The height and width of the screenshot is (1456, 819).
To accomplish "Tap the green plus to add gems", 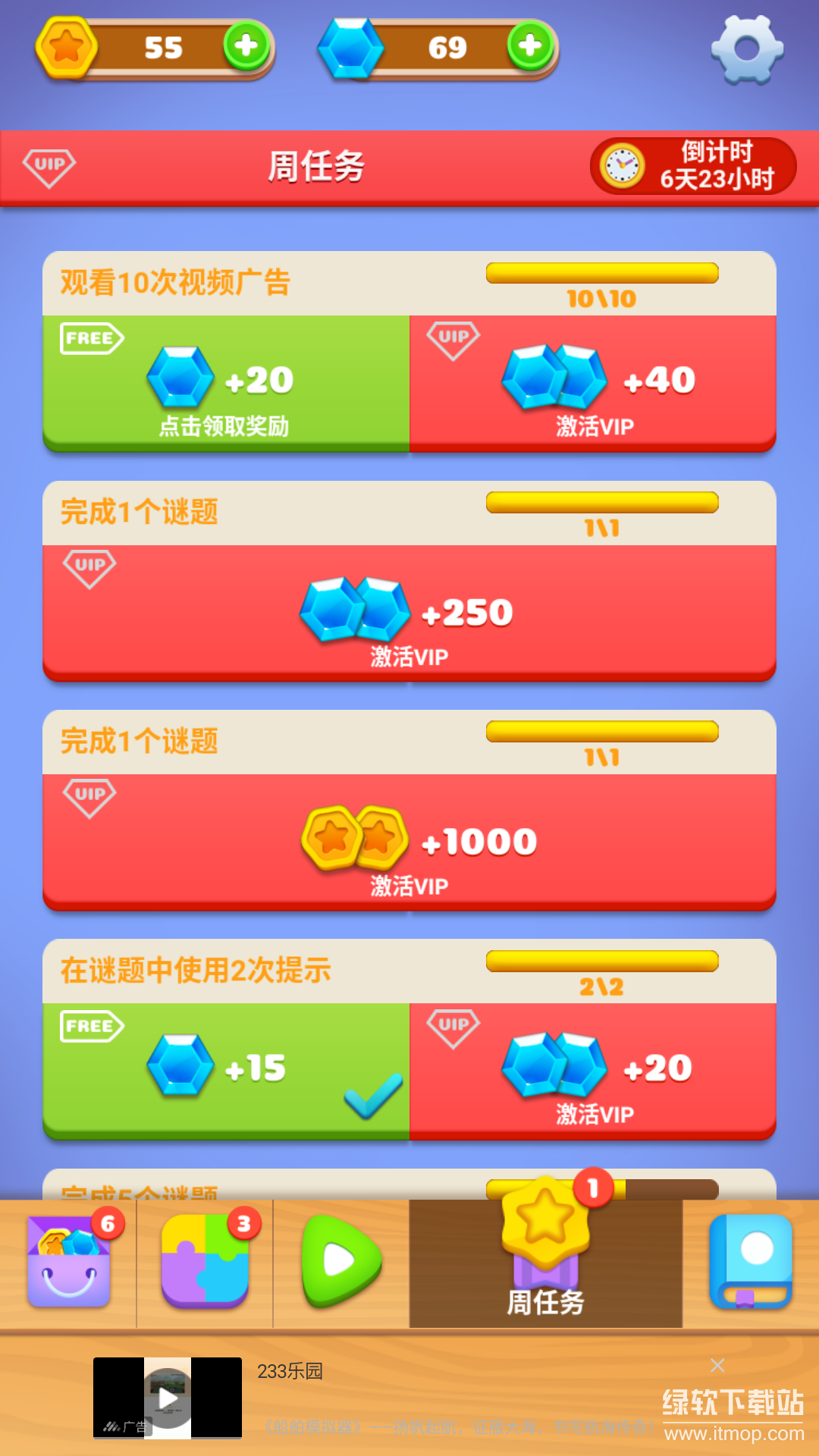I will 531,47.
